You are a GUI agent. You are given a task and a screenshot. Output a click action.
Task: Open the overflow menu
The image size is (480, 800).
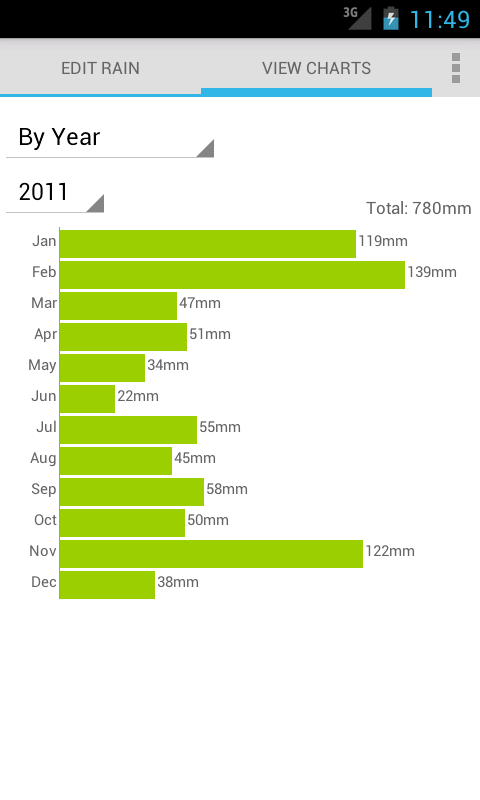(456, 68)
